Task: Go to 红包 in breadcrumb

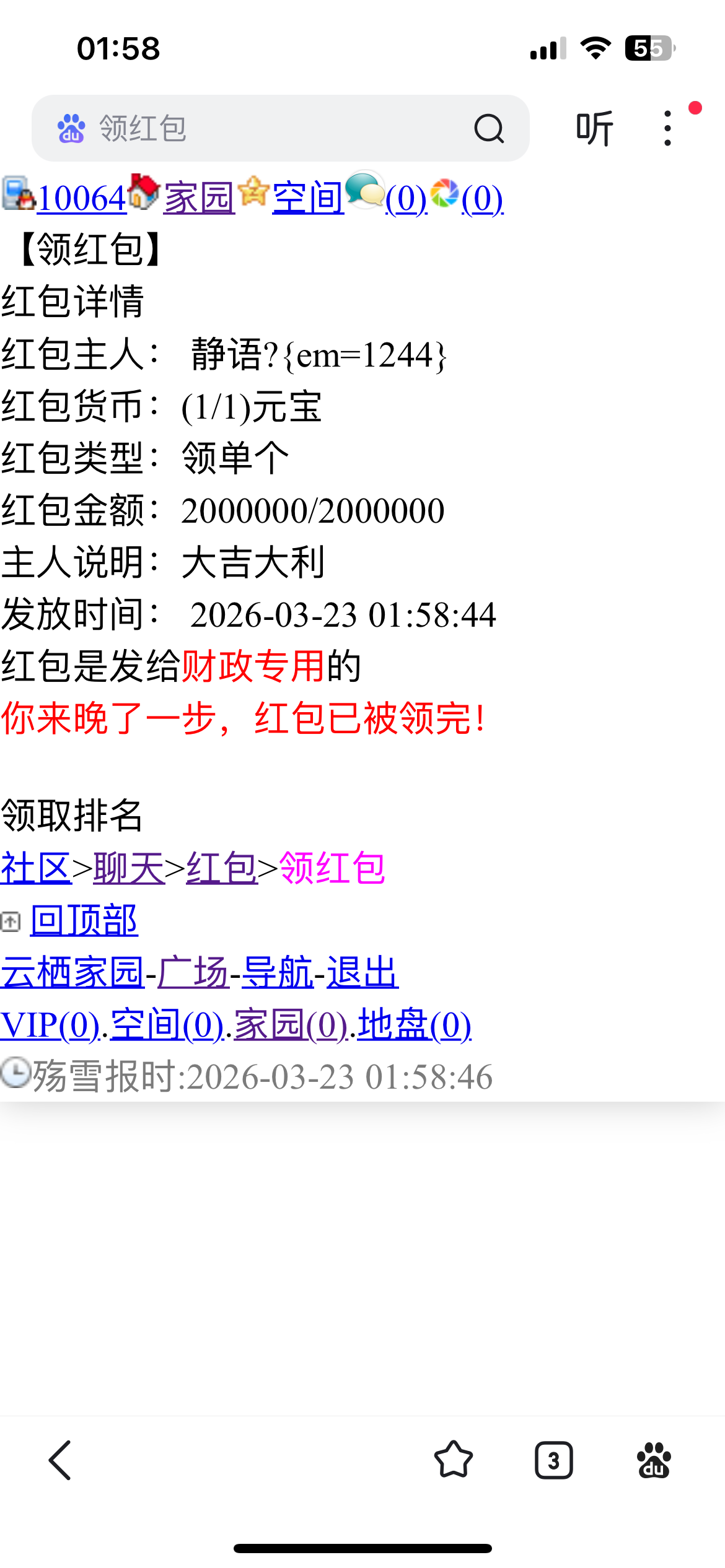Action: tap(222, 868)
